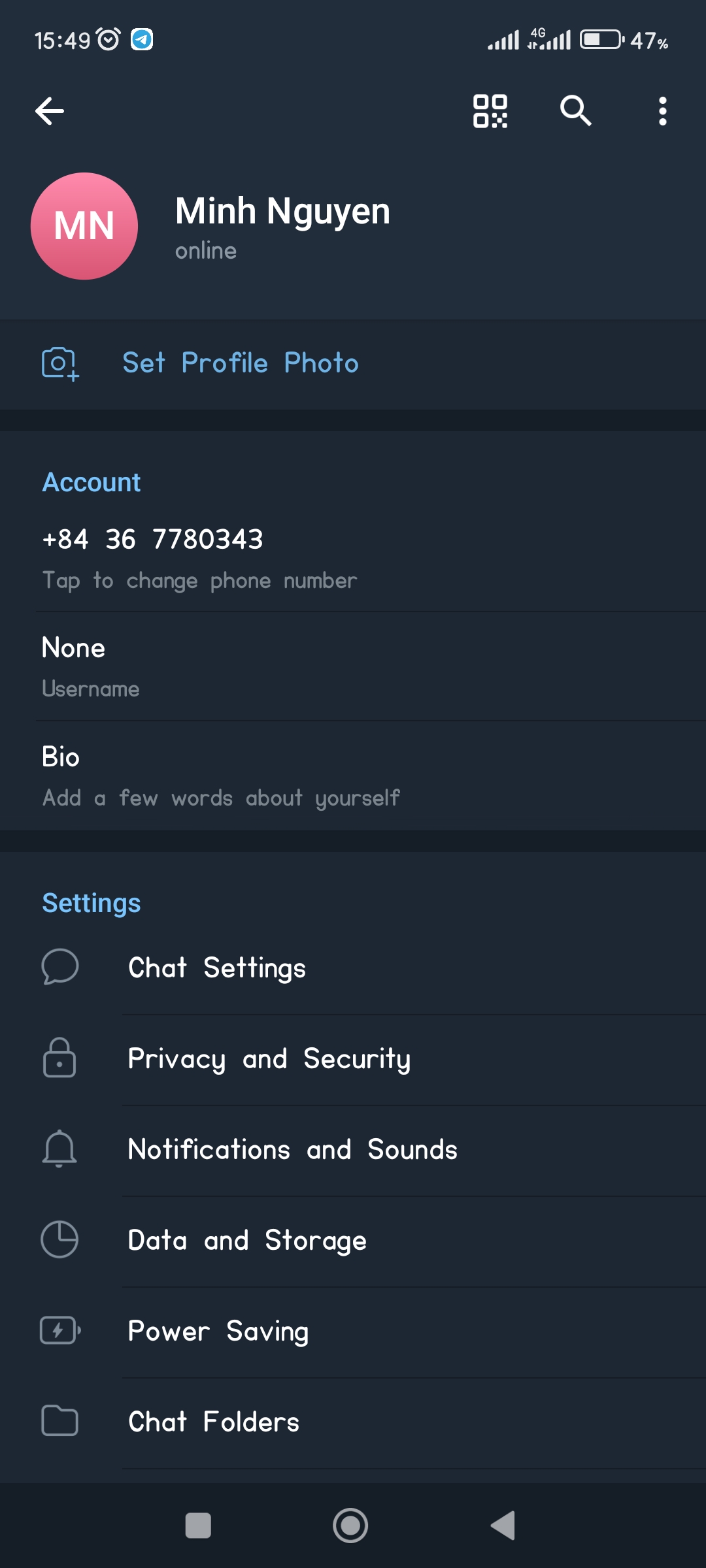Go back using the top-left arrow
This screenshot has width=706, height=1568.
[x=50, y=111]
